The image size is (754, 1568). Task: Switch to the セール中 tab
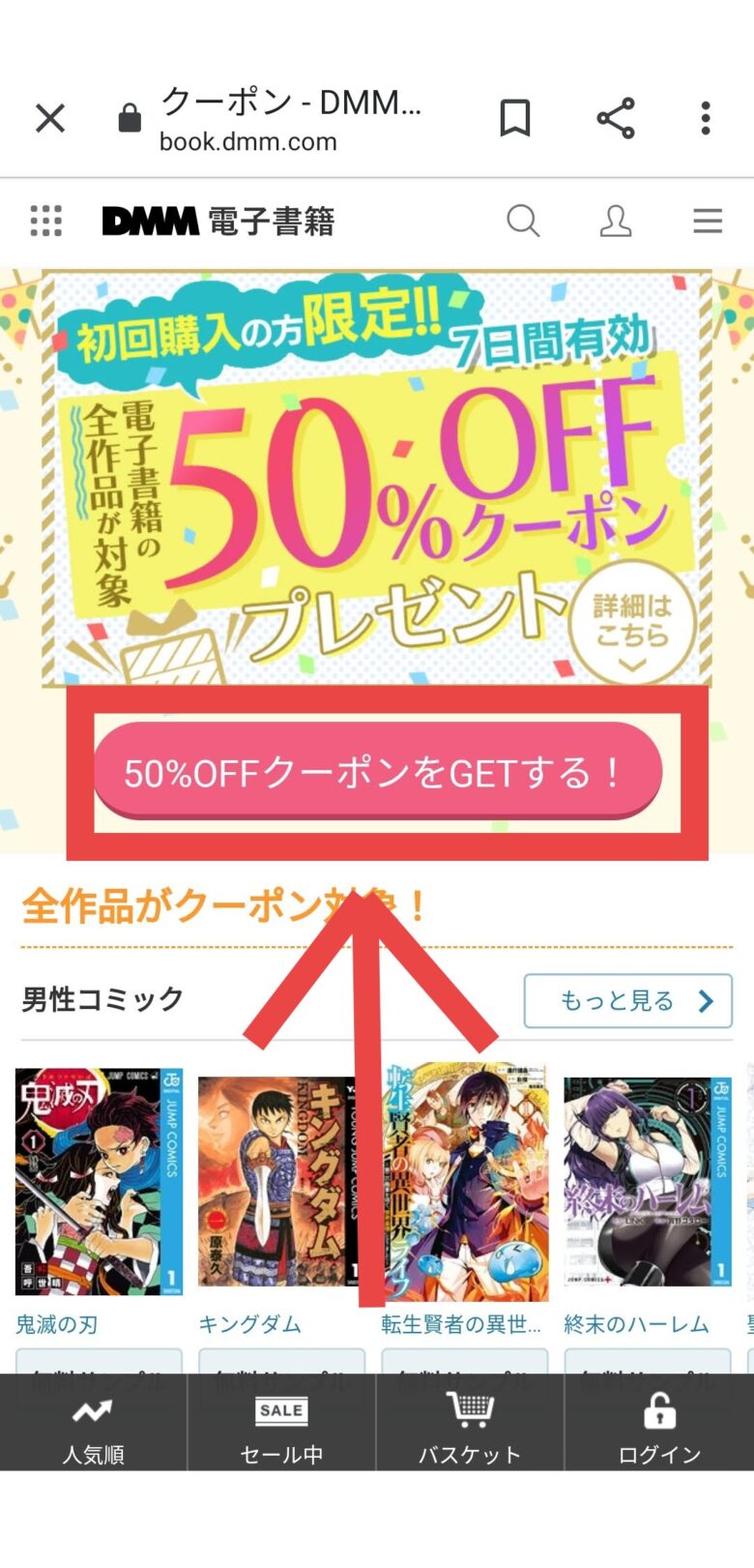click(281, 1425)
